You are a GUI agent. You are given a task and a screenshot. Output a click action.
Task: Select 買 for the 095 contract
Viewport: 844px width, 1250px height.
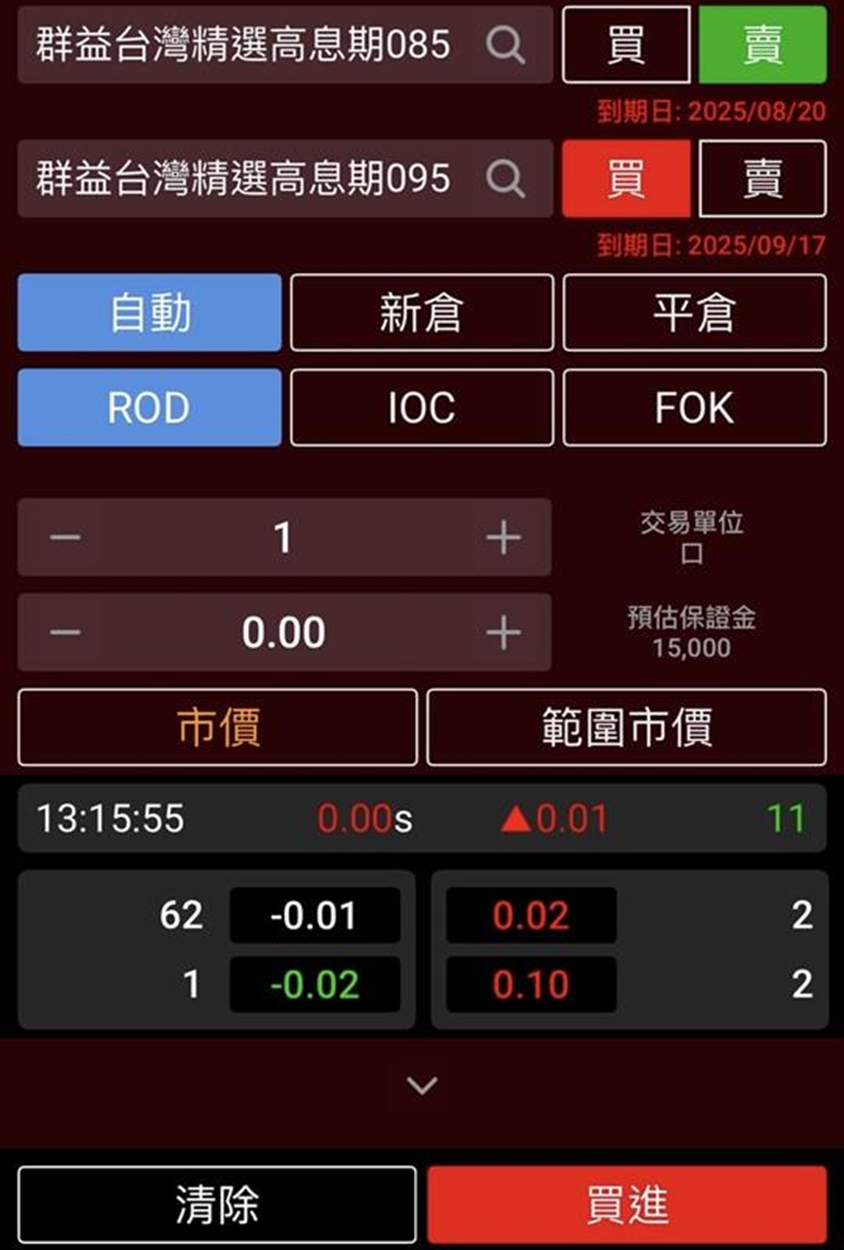tap(626, 179)
